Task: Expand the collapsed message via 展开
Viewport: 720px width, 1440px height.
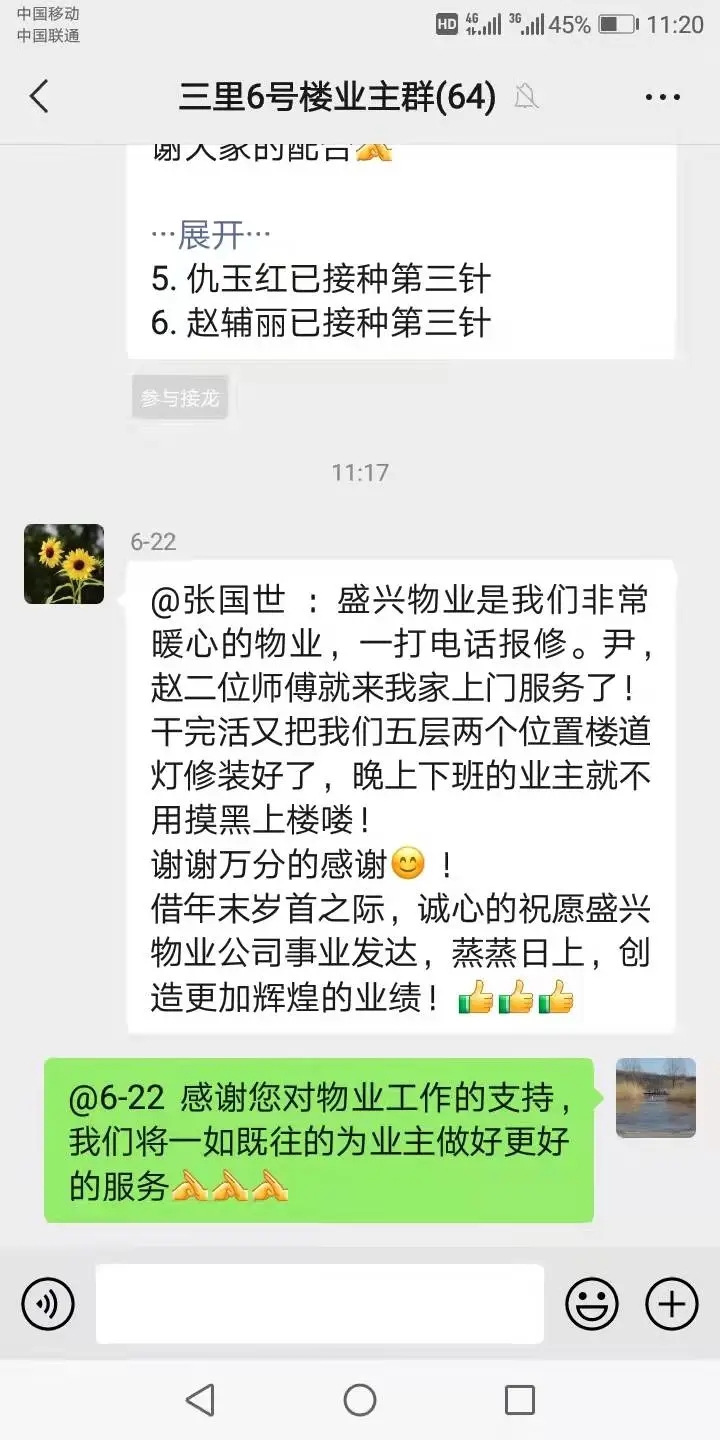Action: coord(211,235)
